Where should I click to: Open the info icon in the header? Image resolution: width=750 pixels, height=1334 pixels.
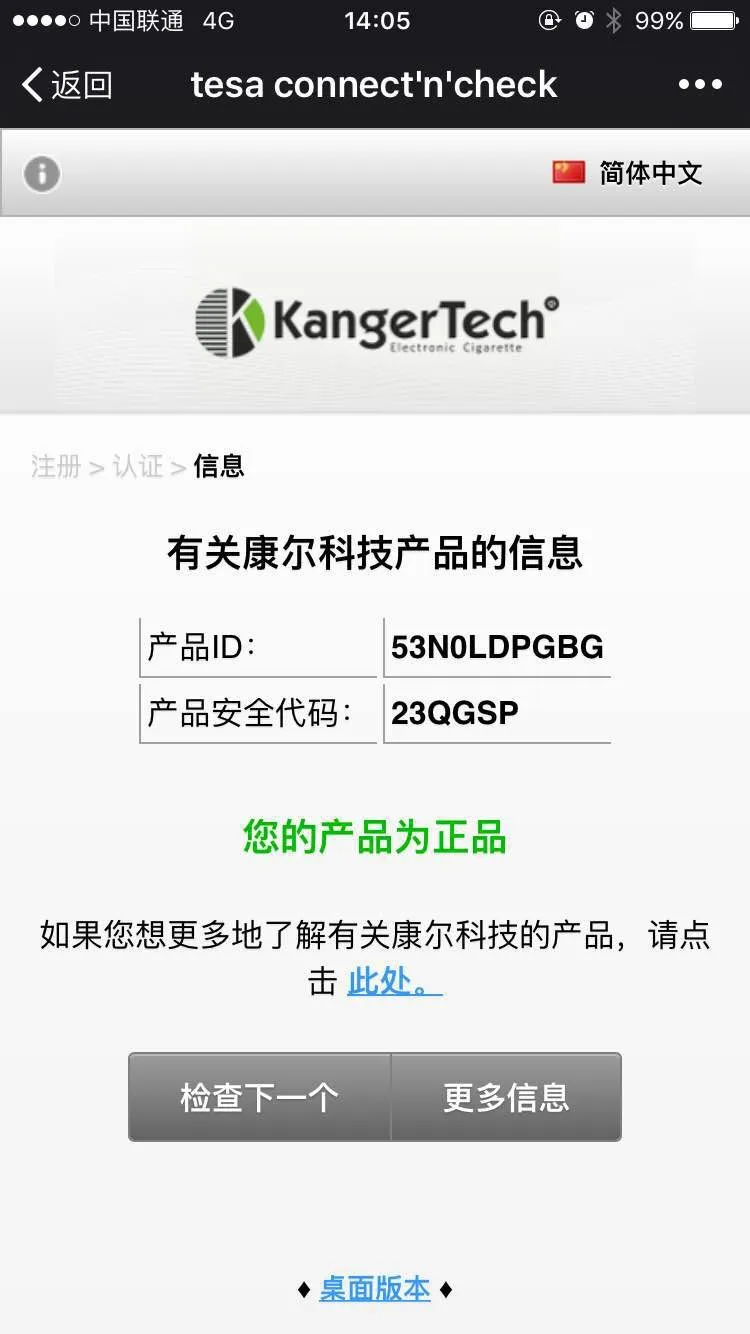(x=42, y=174)
